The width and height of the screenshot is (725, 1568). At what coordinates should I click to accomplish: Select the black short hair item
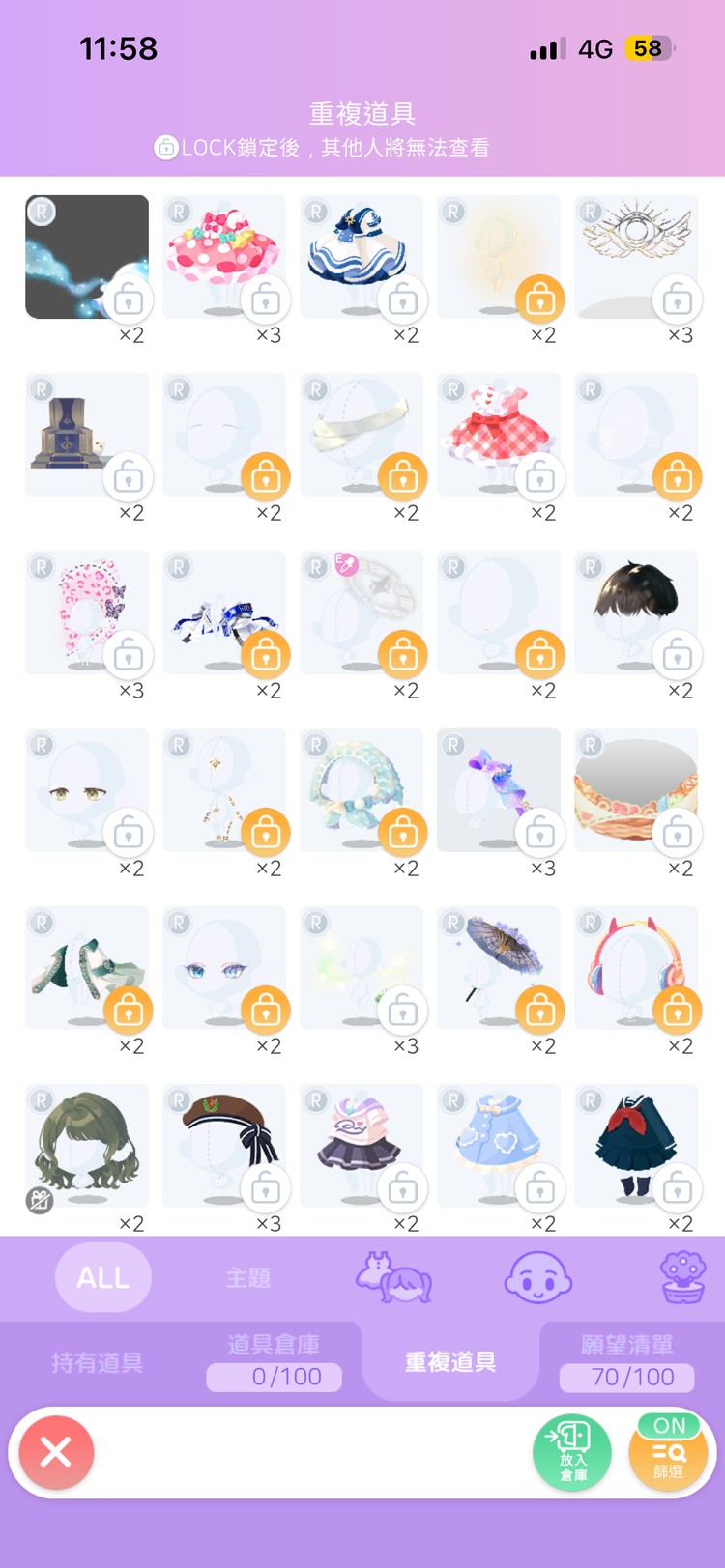633,607
